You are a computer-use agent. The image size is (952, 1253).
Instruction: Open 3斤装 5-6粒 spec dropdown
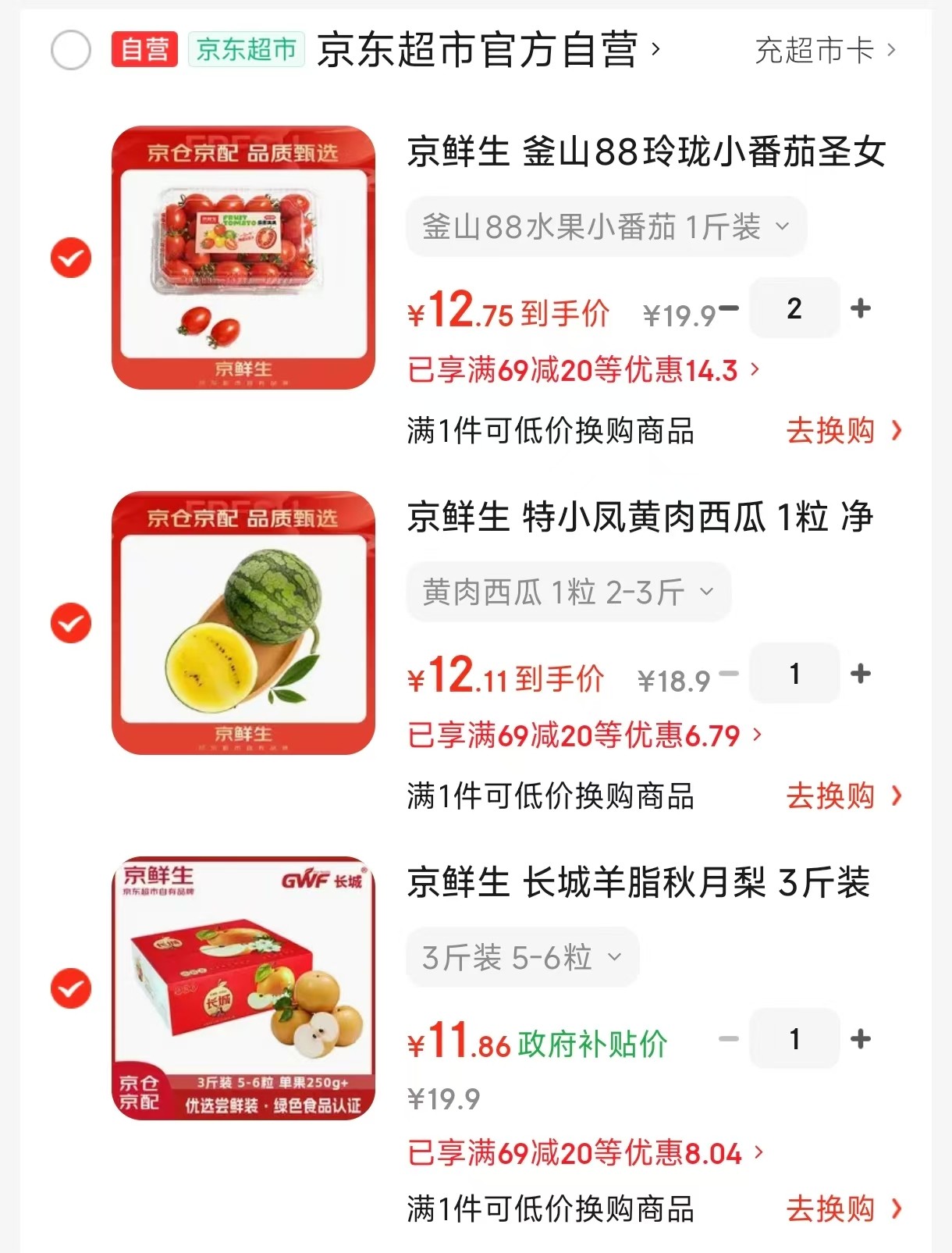(x=522, y=958)
